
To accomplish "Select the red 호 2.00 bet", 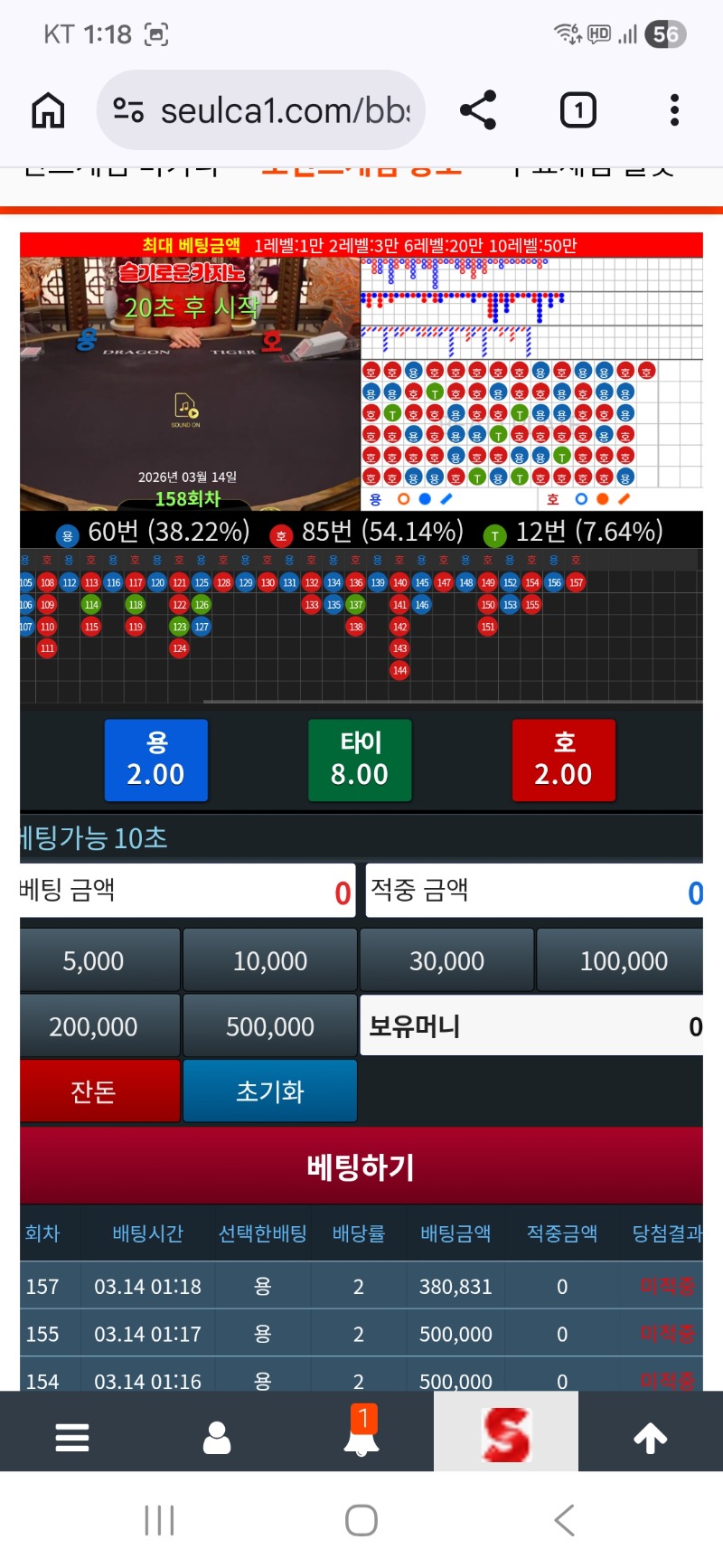I will 563,760.
